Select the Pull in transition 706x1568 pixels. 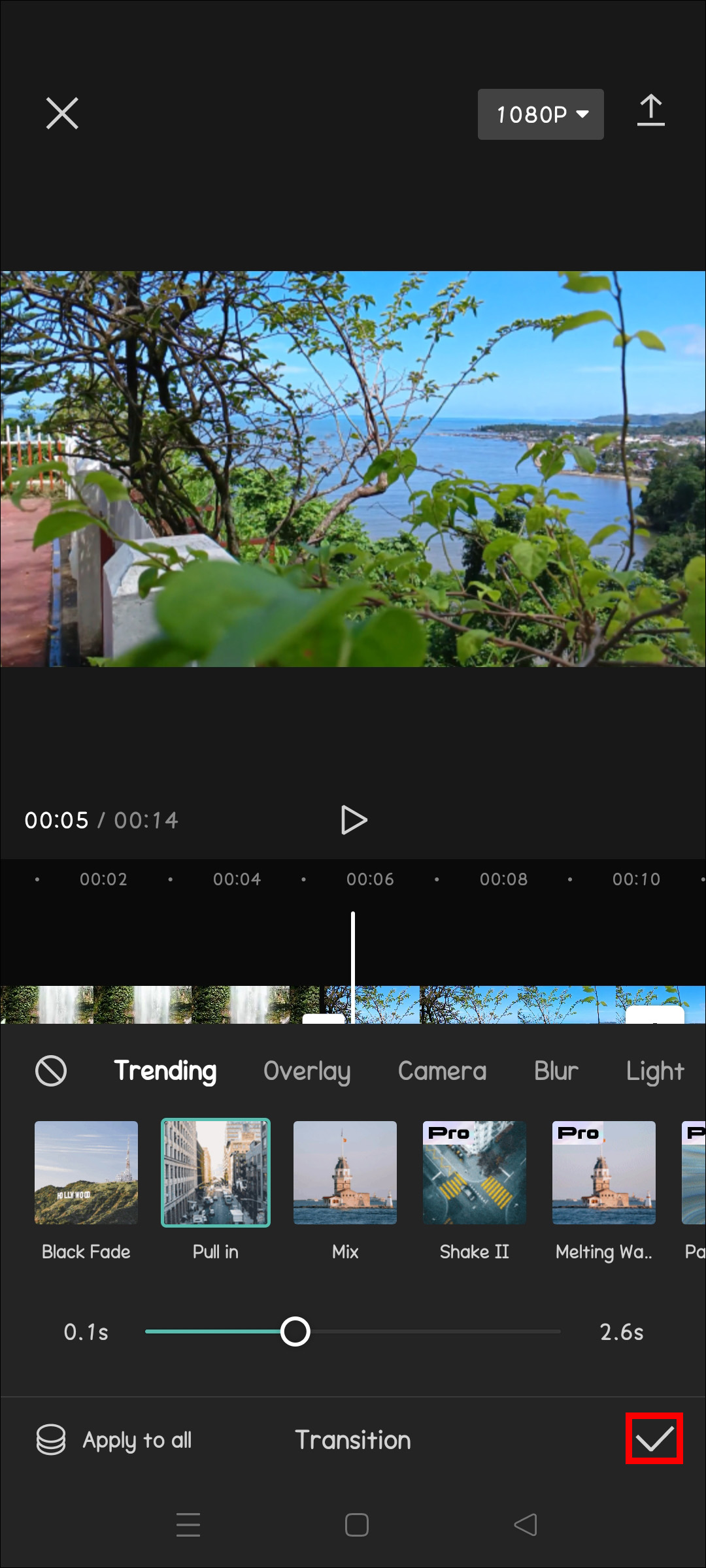click(216, 1173)
